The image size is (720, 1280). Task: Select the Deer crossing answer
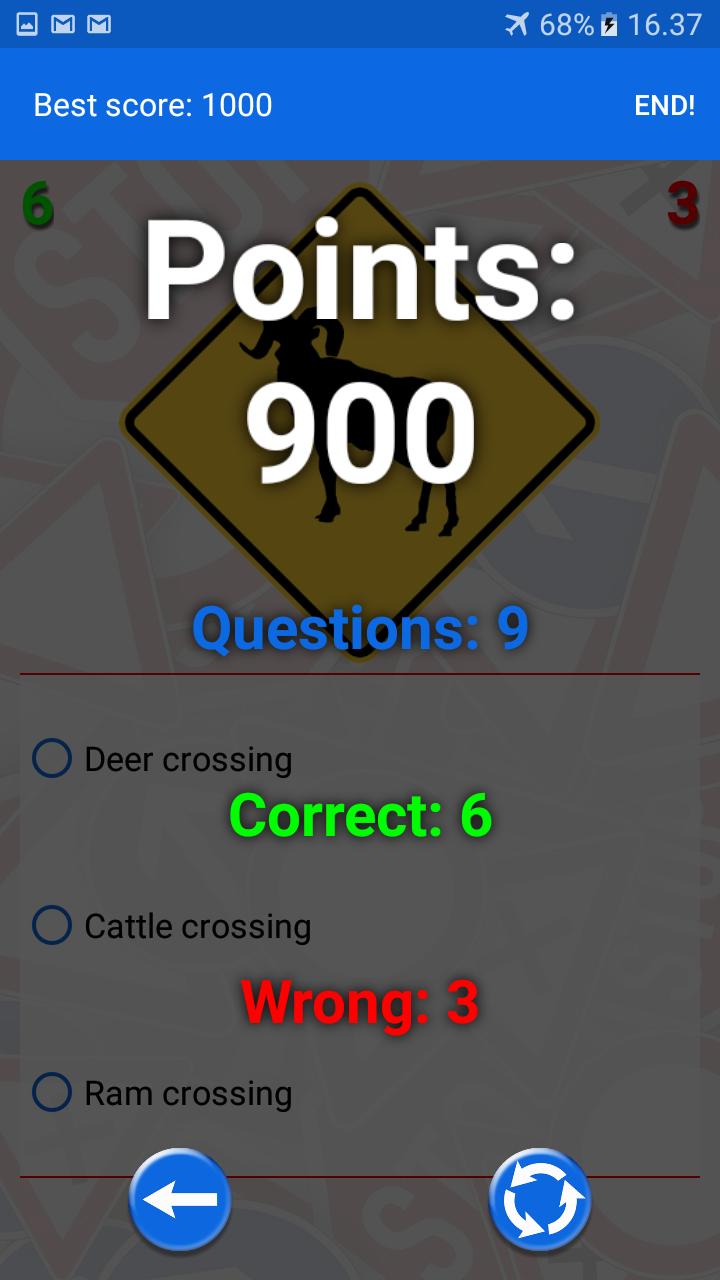tap(52, 759)
